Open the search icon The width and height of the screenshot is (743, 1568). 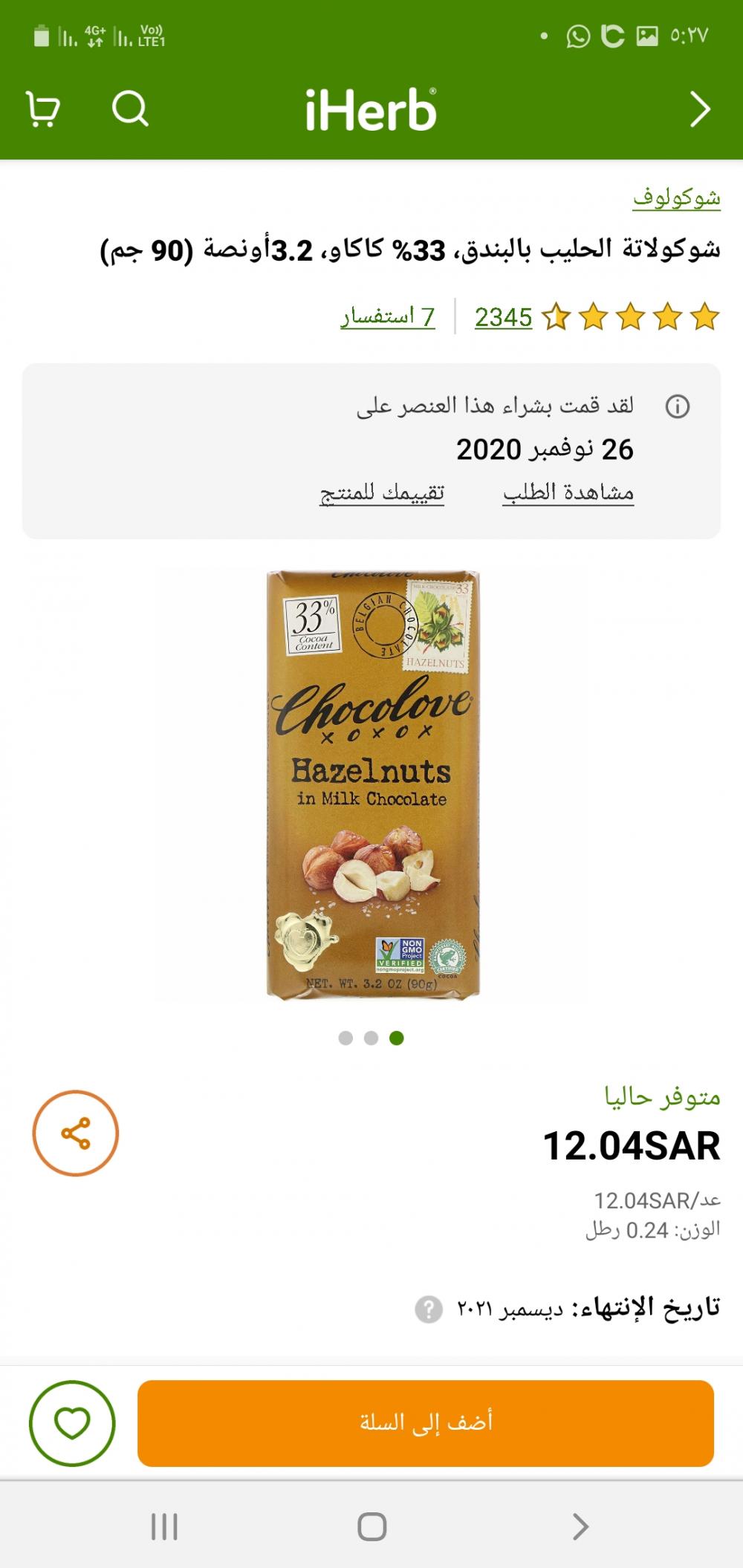coord(130,110)
